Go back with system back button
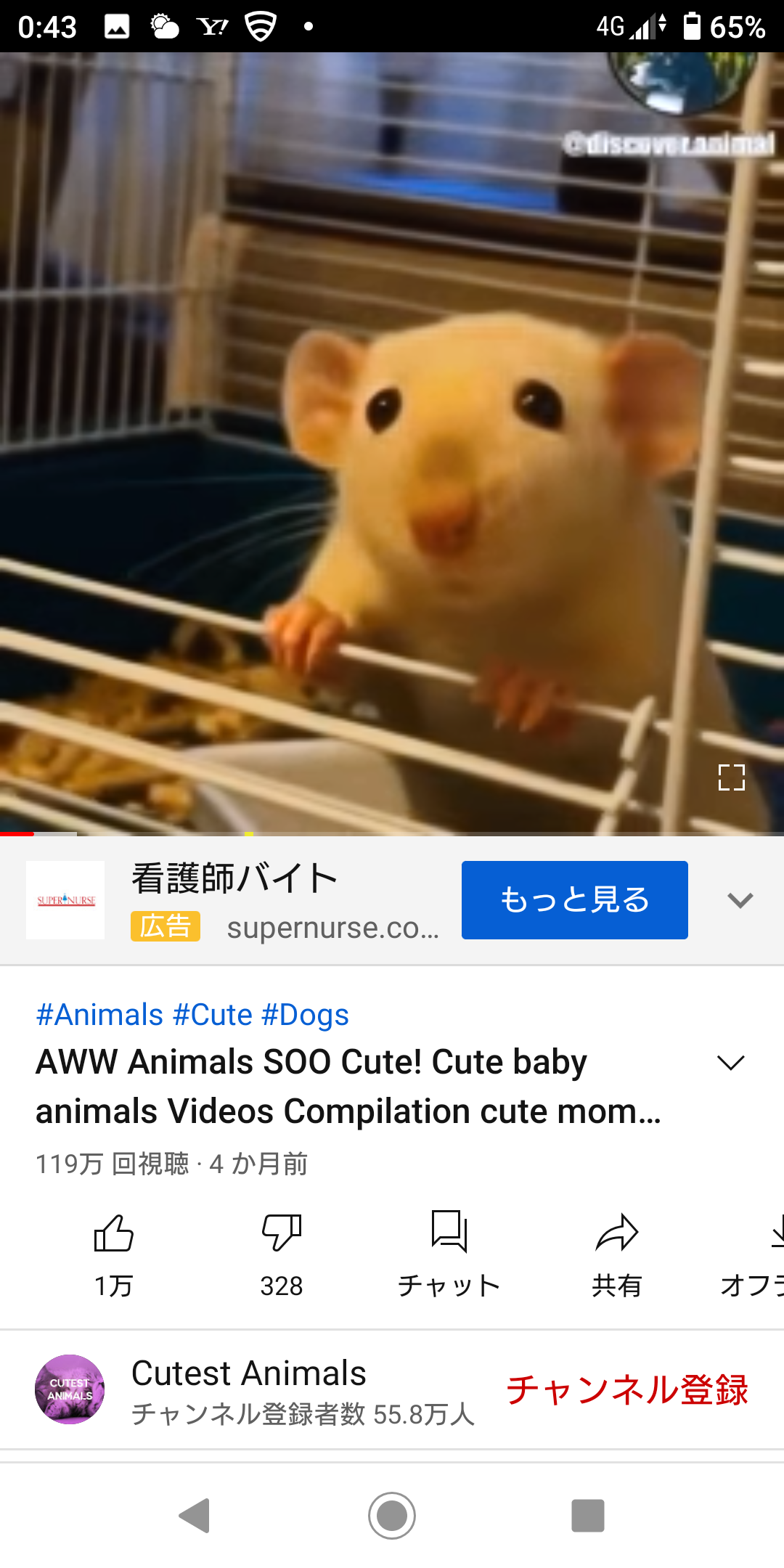Image resolution: width=784 pixels, height=1568 pixels. click(x=195, y=1515)
